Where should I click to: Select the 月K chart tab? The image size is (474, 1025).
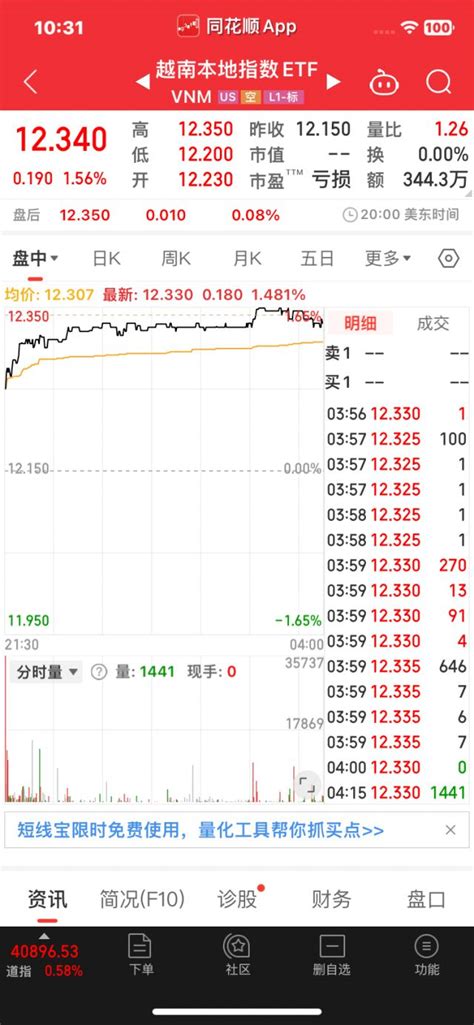[247, 259]
